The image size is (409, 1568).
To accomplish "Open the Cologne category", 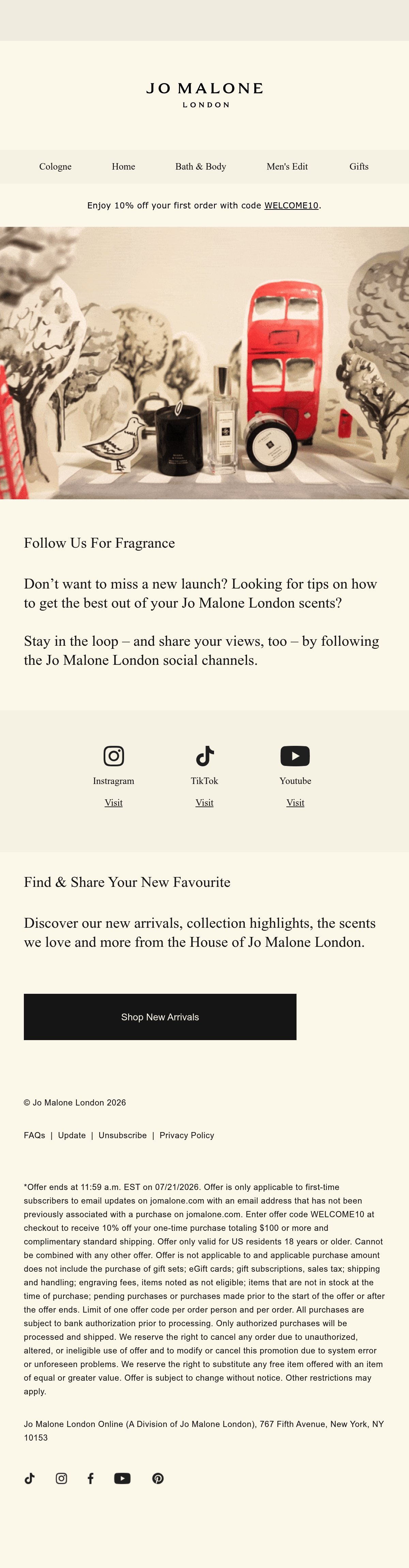I will coord(56,167).
